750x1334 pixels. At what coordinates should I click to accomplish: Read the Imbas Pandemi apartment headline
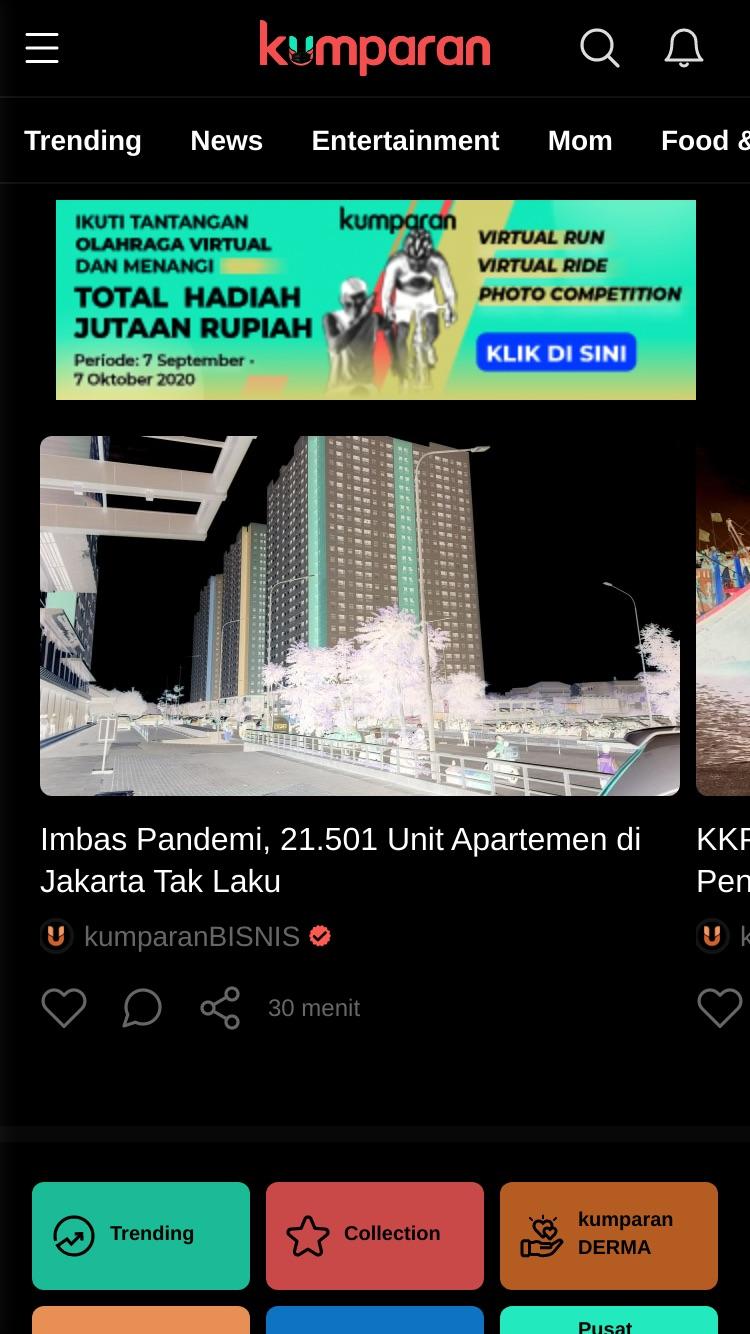[x=341, y=860]
